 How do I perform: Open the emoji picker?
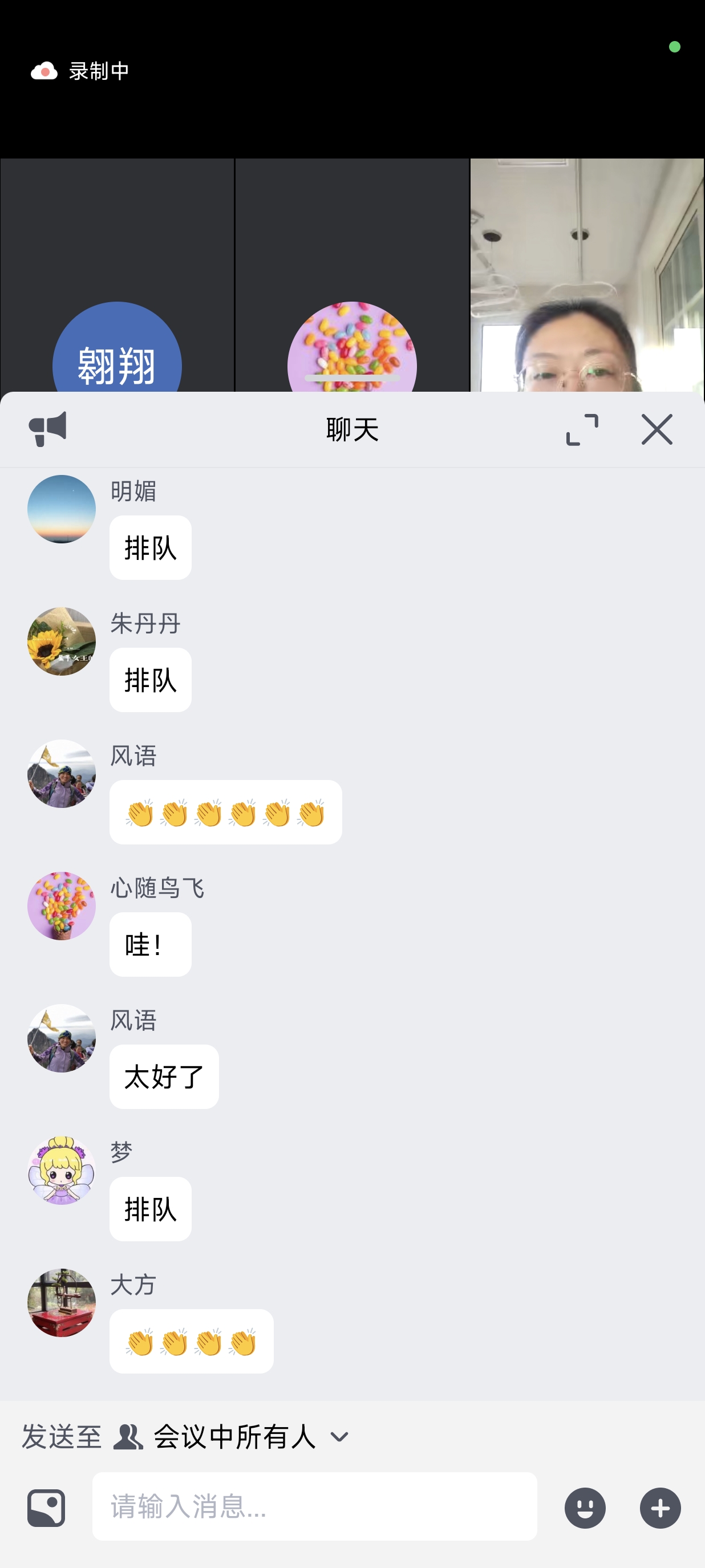click(585, 1508)
